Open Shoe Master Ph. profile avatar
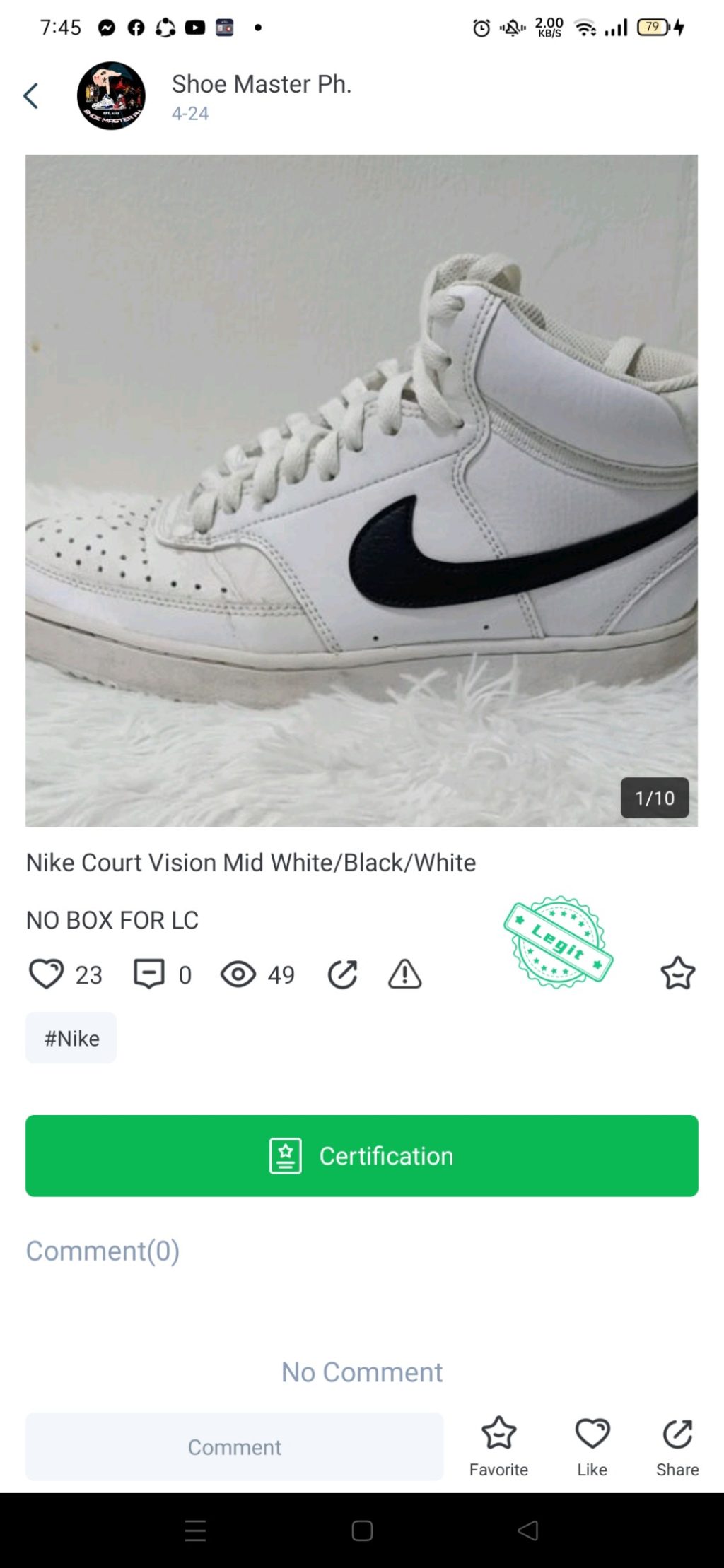 click(111, 95)
